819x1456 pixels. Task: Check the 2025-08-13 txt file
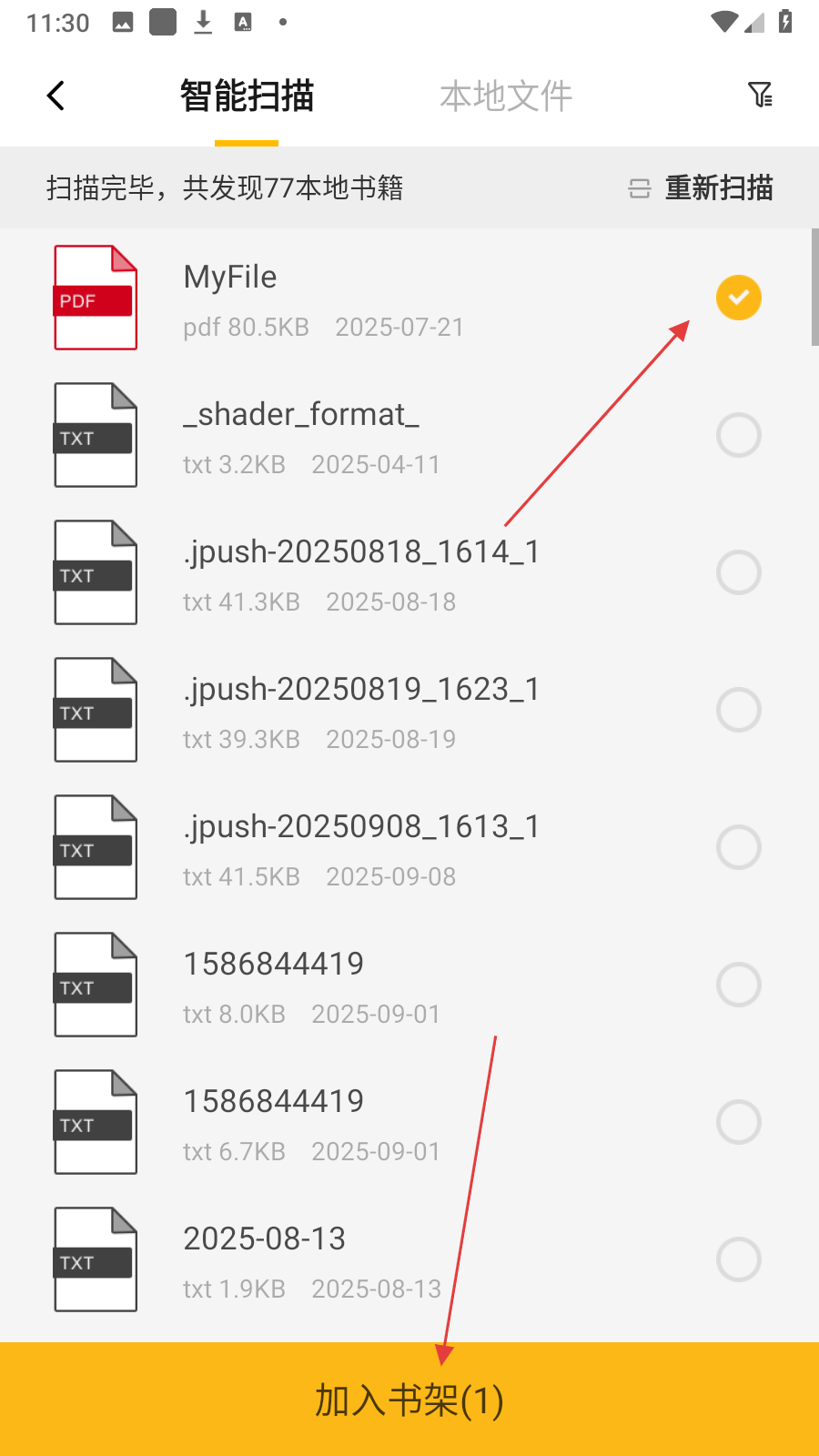point(738,1259)
